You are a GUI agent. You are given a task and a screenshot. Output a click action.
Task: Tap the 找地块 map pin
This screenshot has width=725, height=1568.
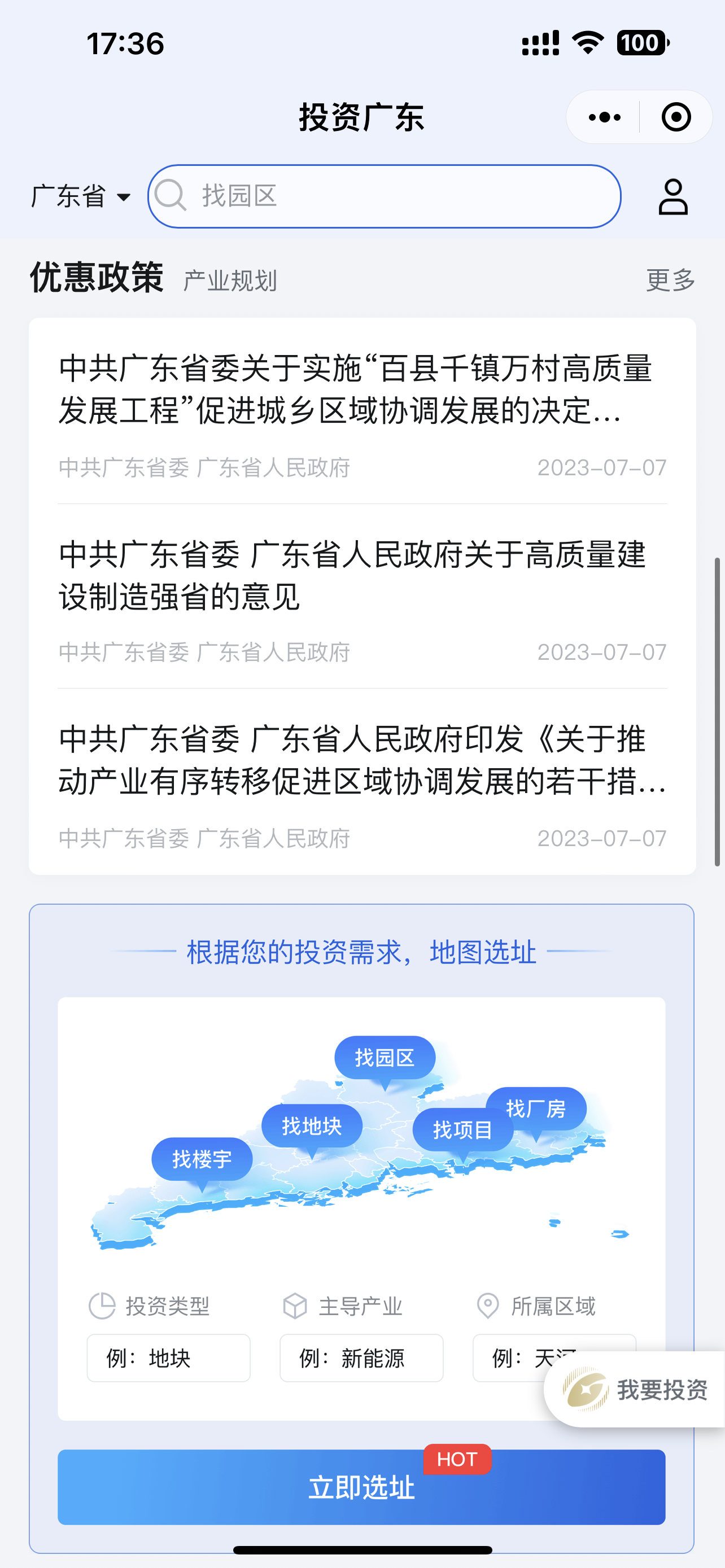[312, 1125]
